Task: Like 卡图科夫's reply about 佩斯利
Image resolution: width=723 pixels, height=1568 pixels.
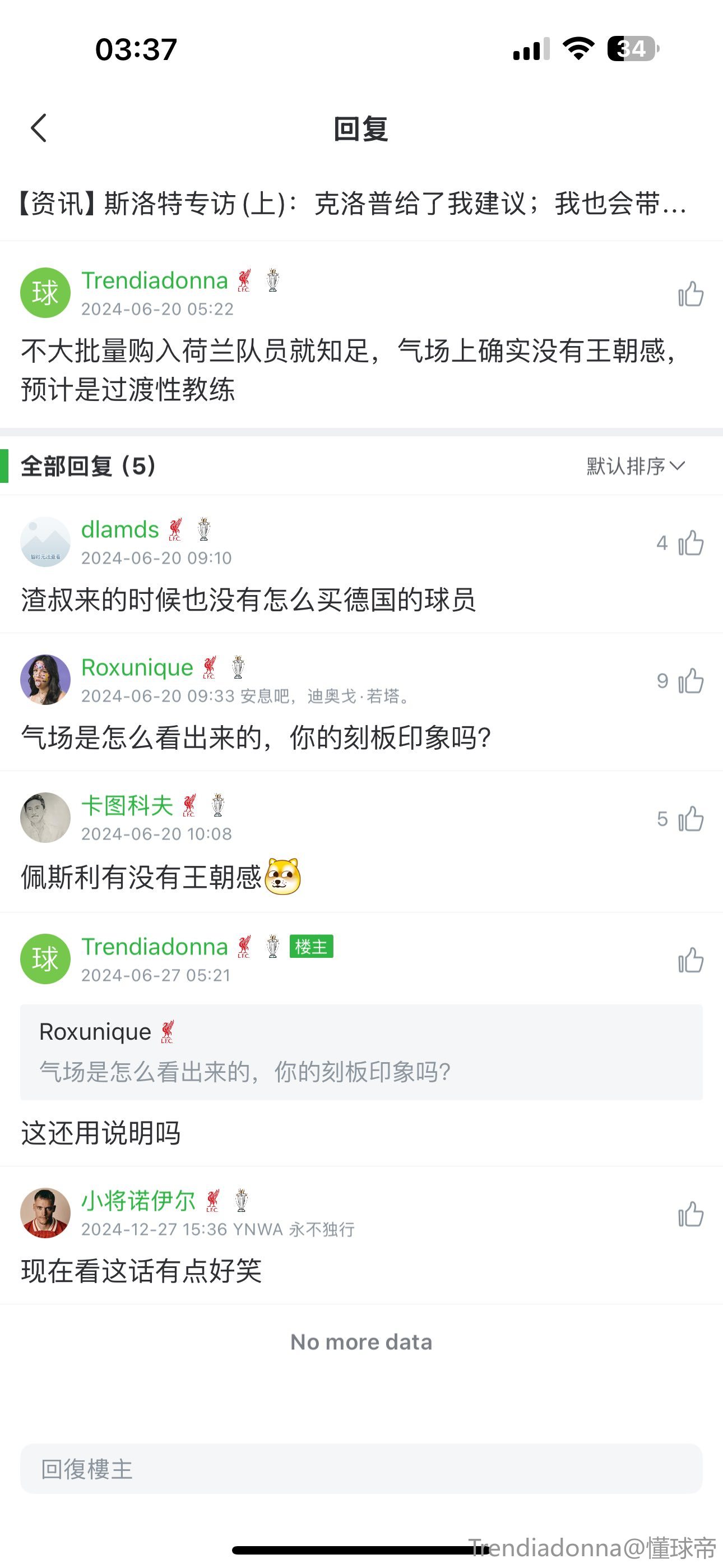Action: pyautogui.click(x=690, y=819)
